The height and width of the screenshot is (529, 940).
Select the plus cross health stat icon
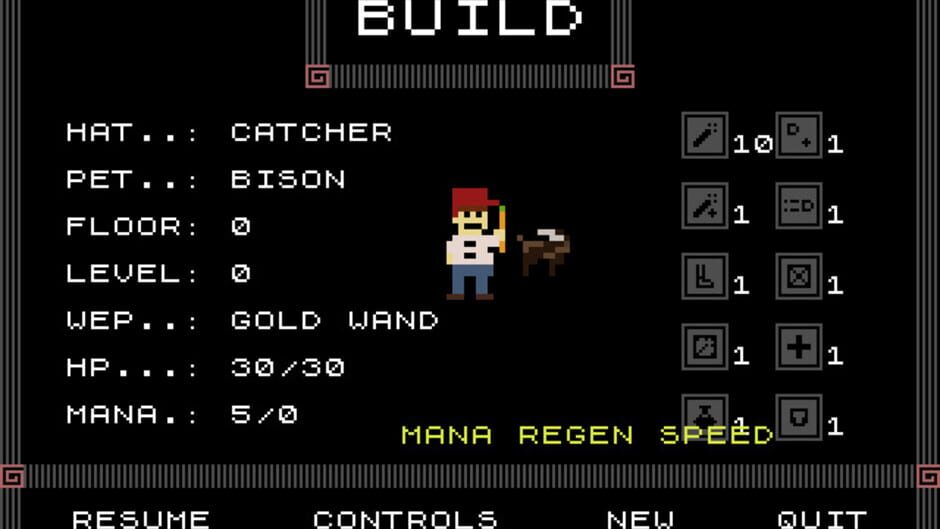pos(799,347)
